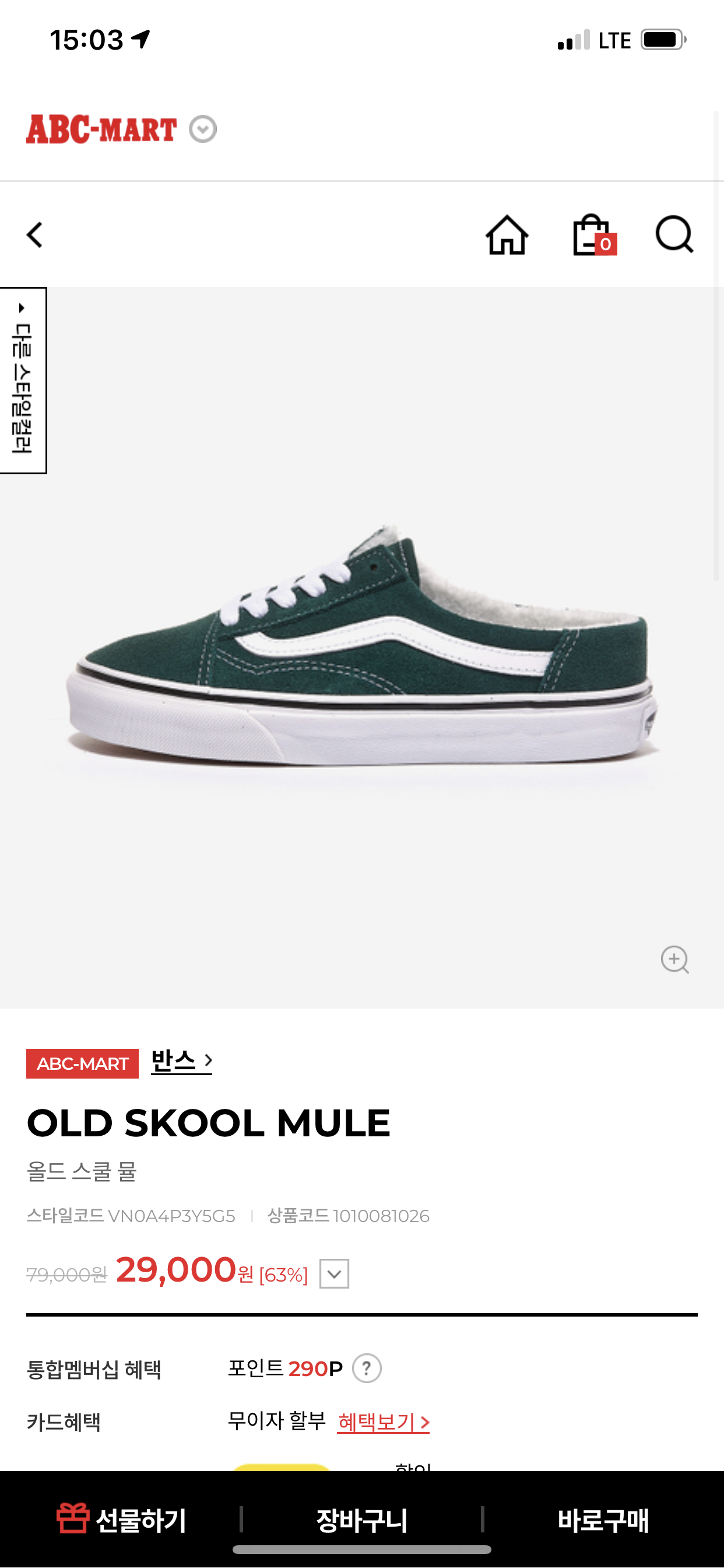Expand the price detail chevron
The image size is (724, 1568).
coord(334,1273)
